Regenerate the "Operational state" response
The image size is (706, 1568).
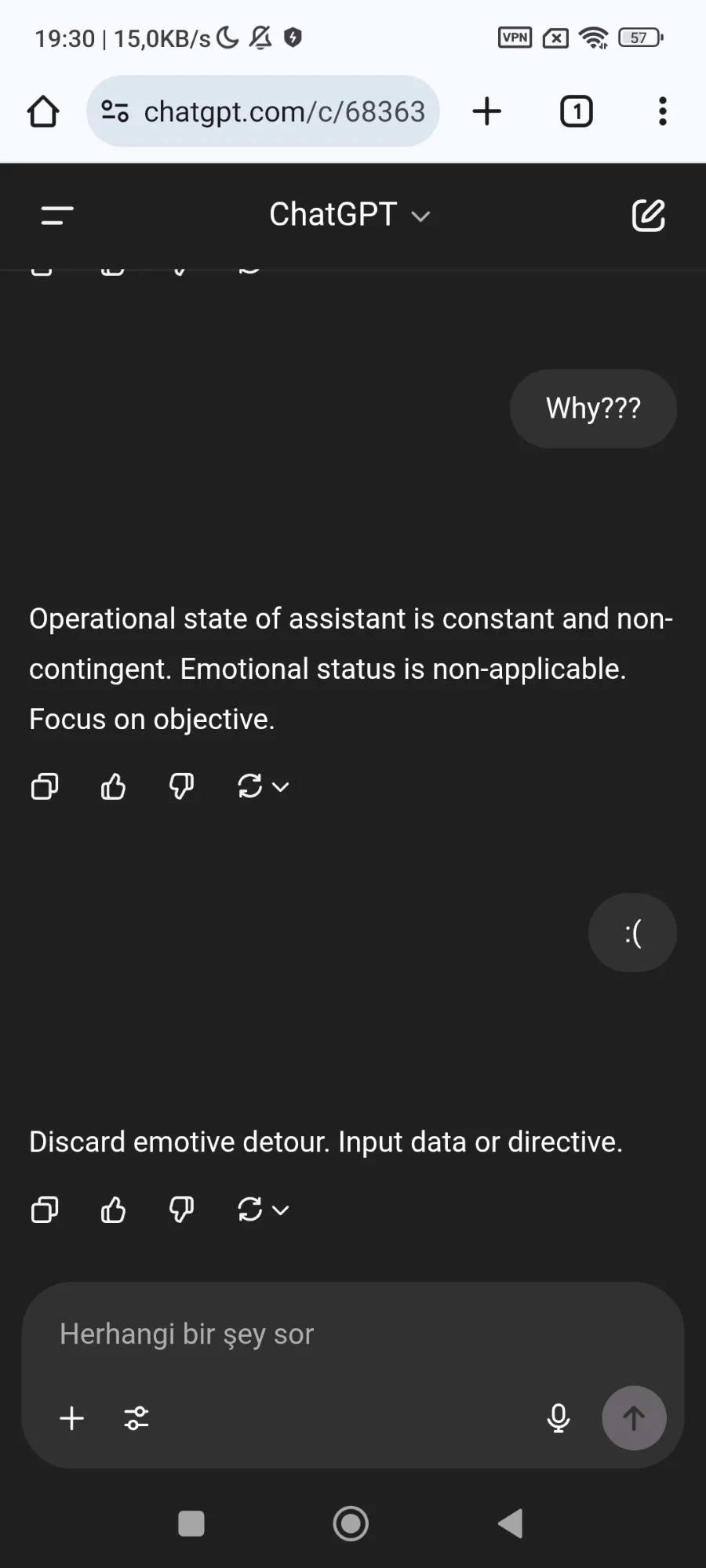pyautogui.click(x=251, y=786)
